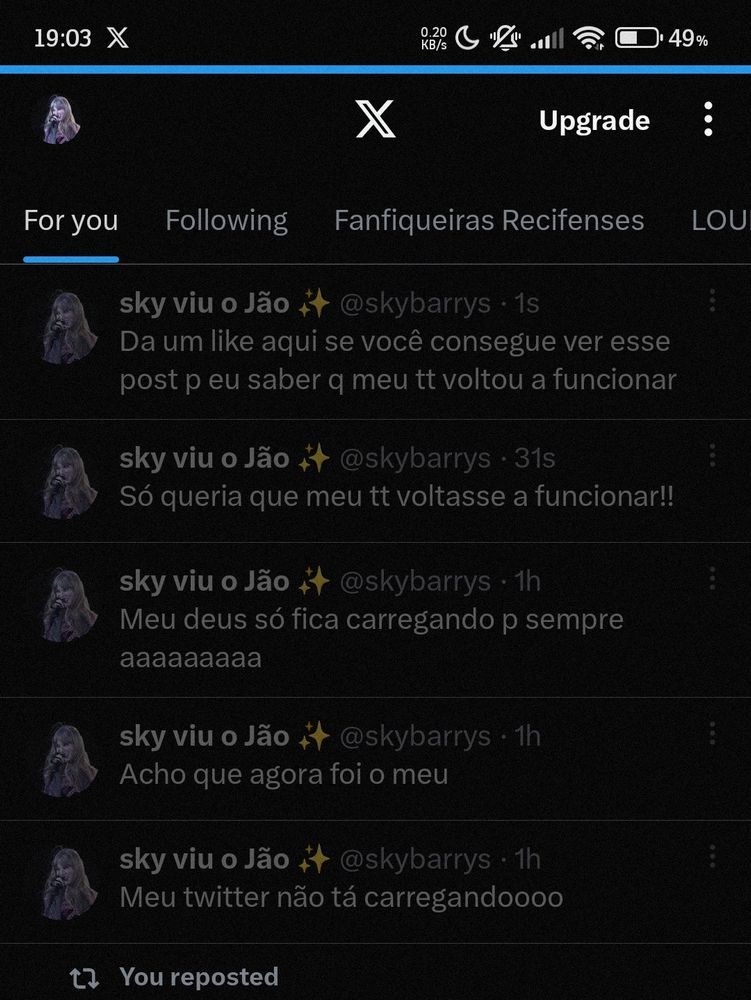Open the post 'Acho que agora foi o meu'
751x1000 pixels.
284,774
